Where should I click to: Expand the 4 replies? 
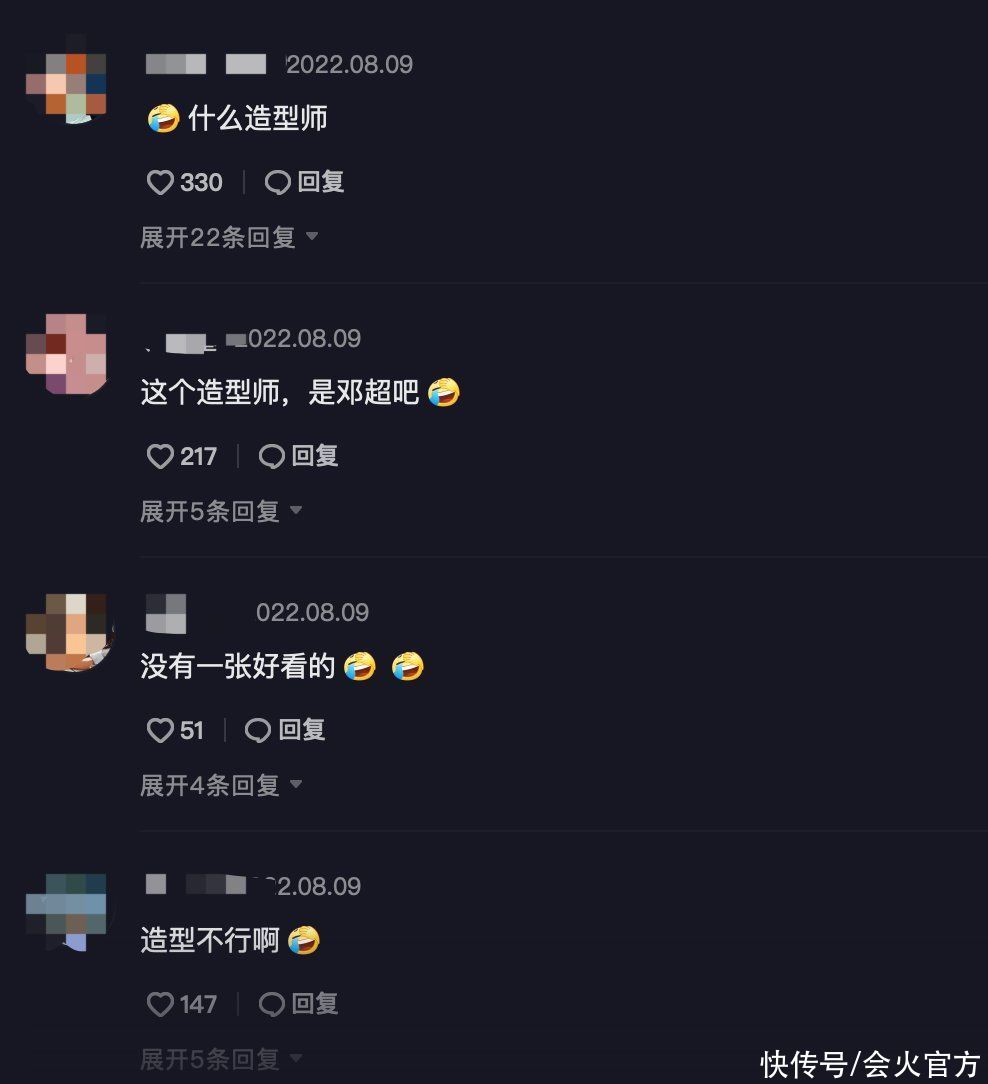tap(220, 785)
